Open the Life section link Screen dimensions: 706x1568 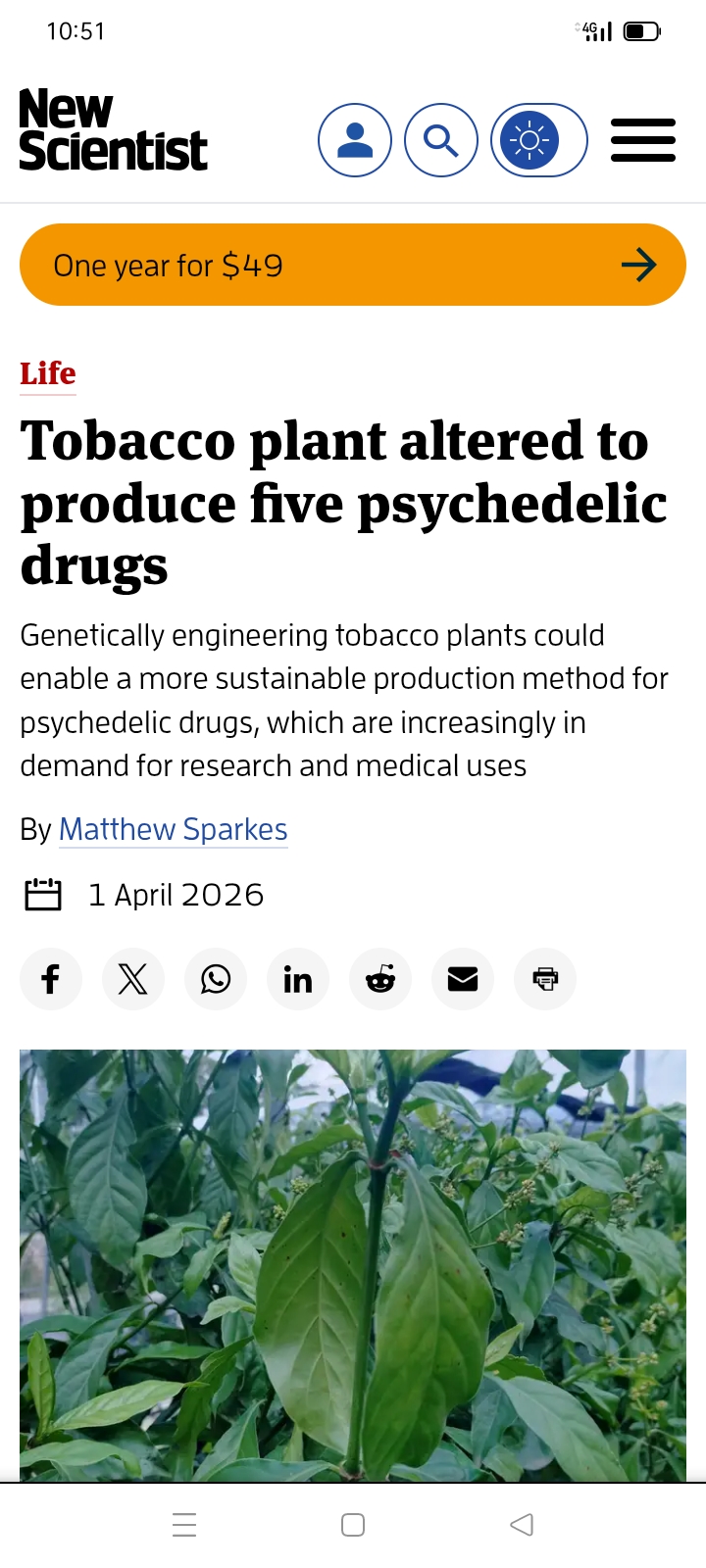tap(48, 373)
